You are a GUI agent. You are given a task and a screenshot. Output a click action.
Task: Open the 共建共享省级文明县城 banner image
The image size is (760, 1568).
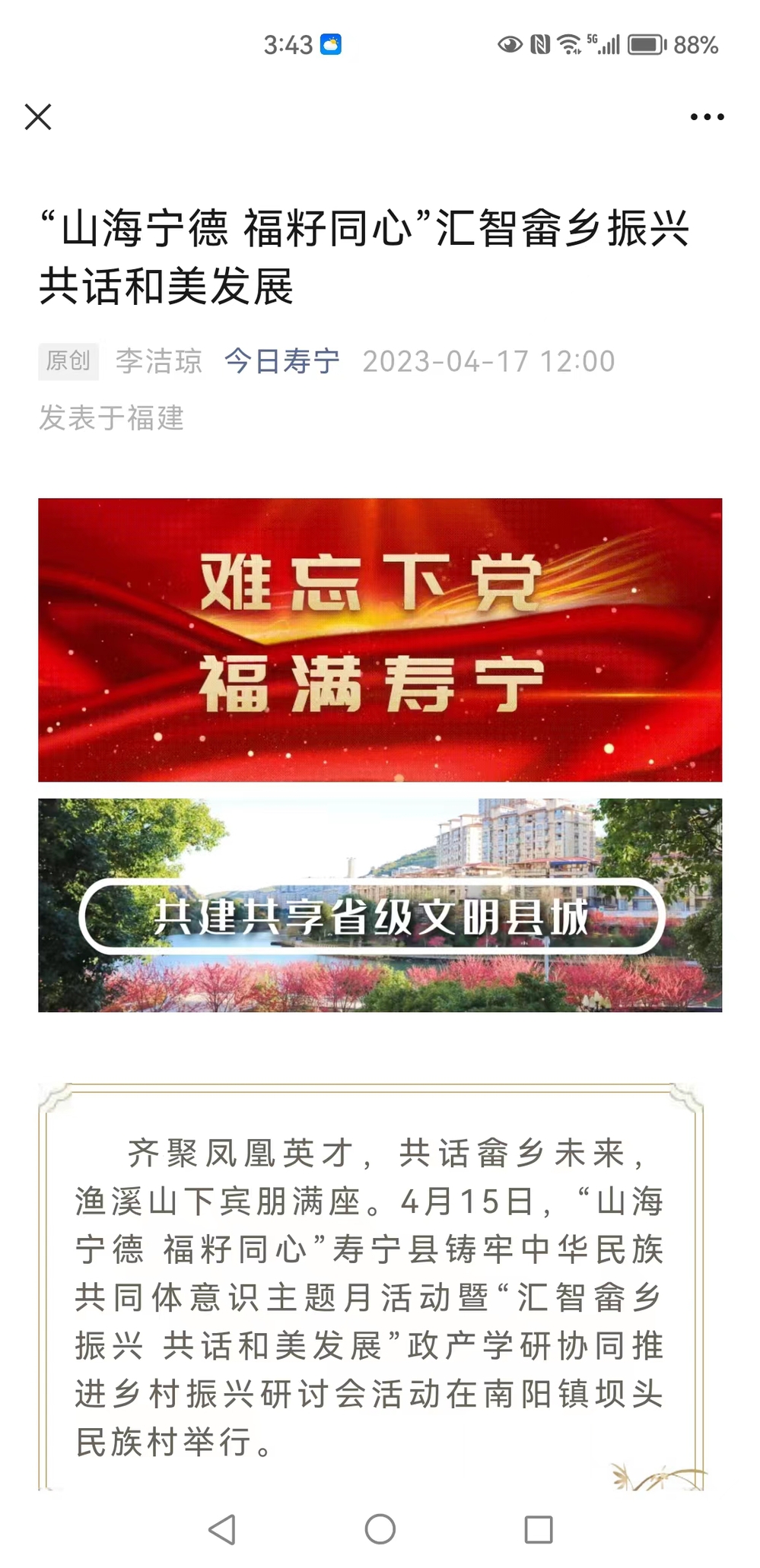point(380,905)
